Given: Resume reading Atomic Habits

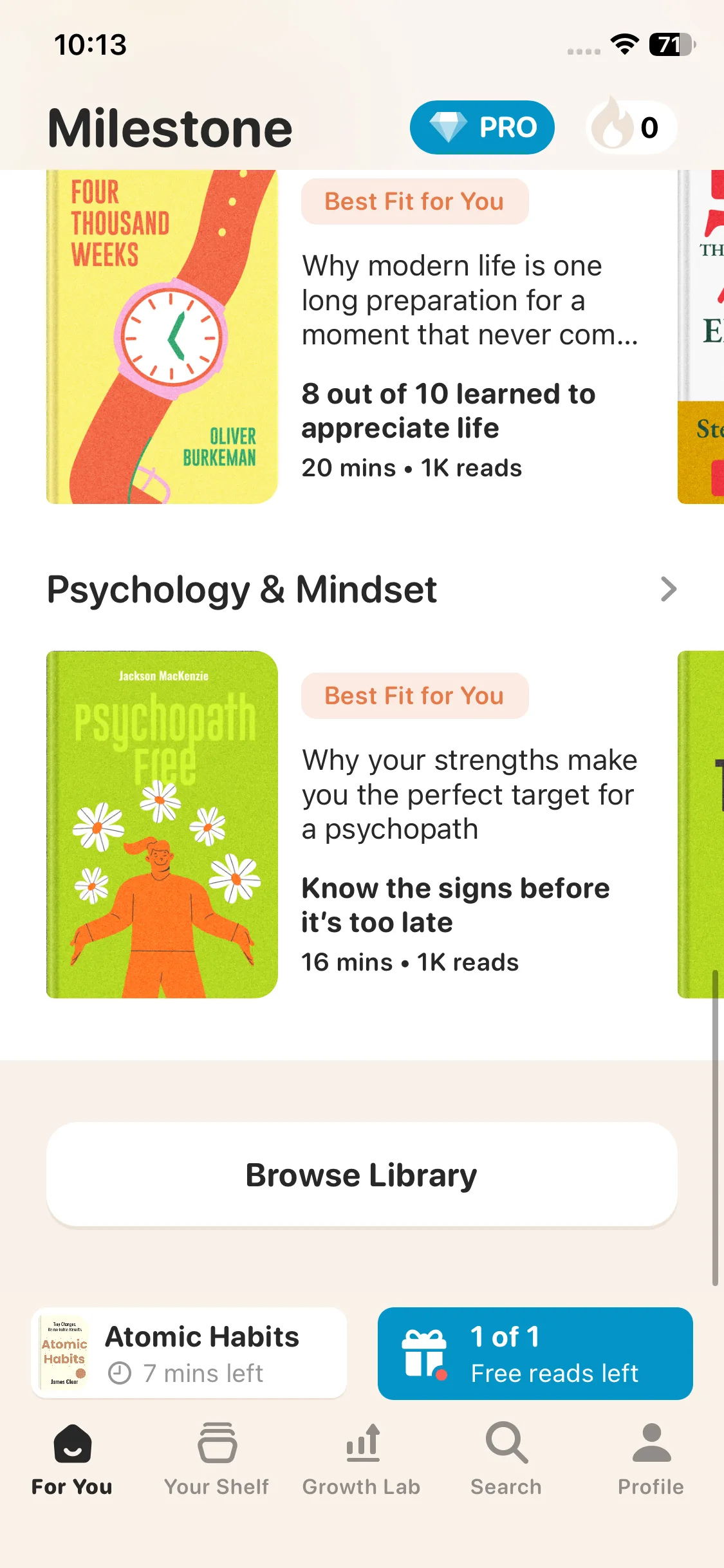Looking at the screenshot, I should pos(189,1353).
